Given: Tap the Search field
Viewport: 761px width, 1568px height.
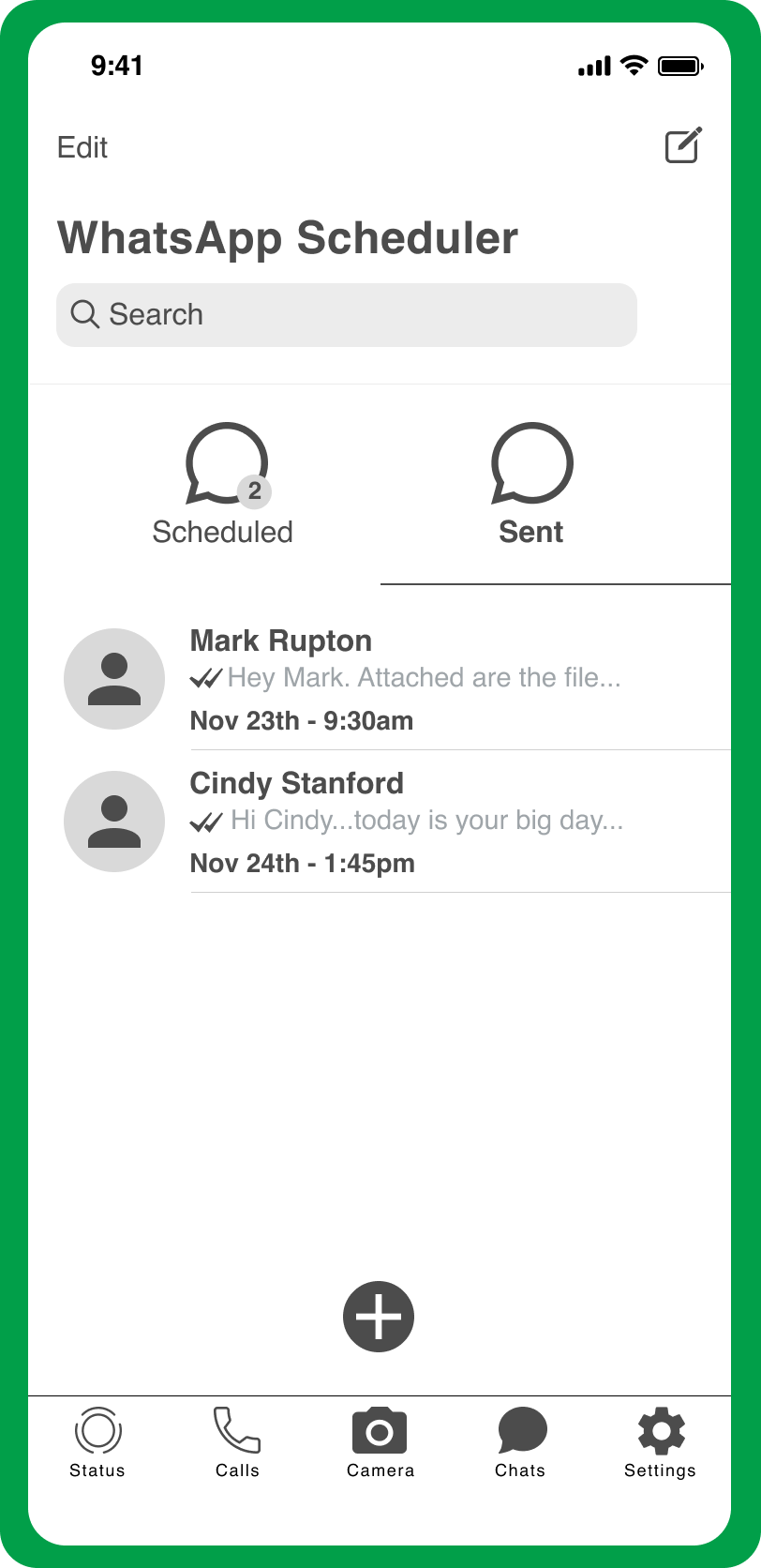Looking at the screenshot, I should pos(346,315).
